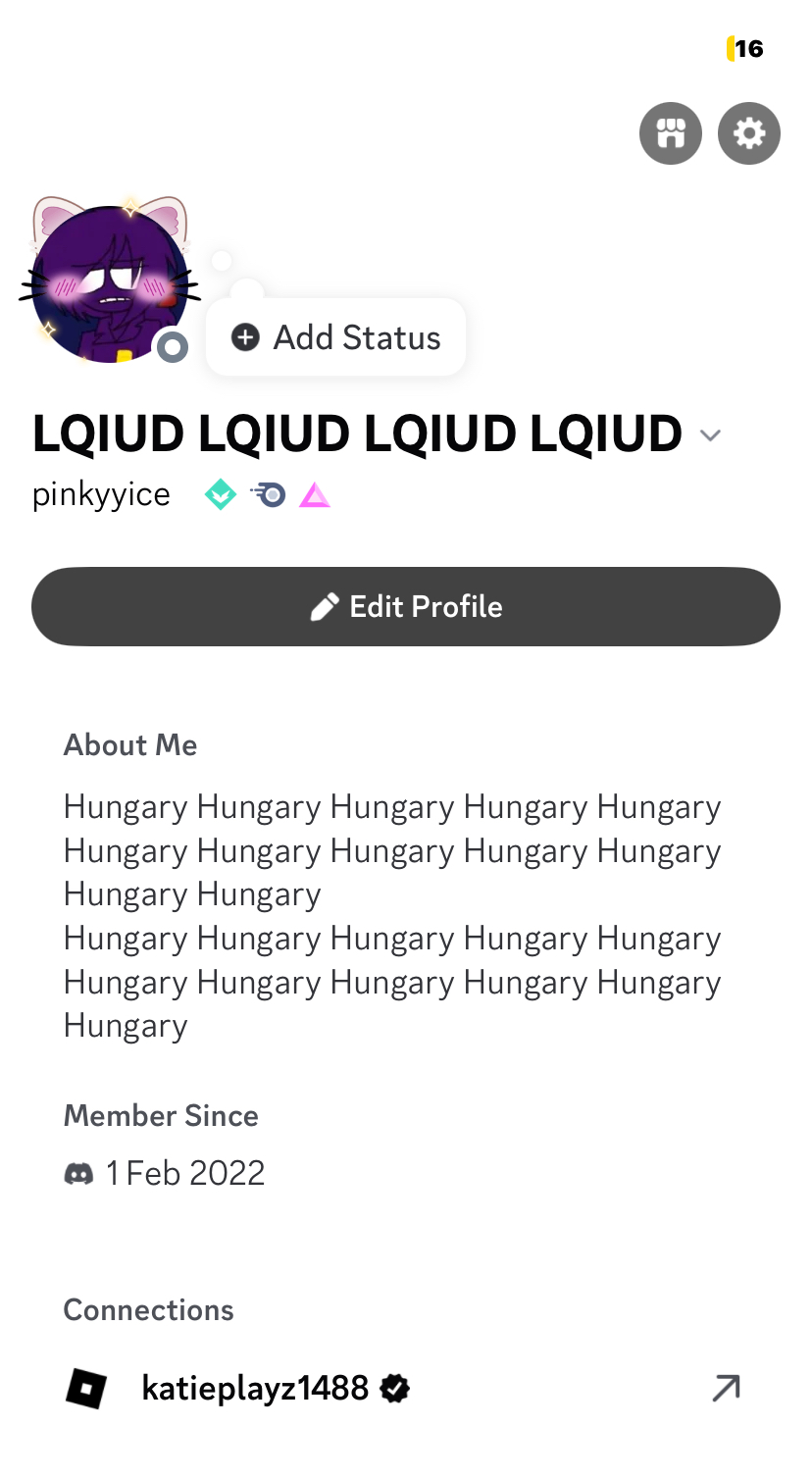Expand the dropdown chevron beside LQIUD name

(x=710, y=435)
